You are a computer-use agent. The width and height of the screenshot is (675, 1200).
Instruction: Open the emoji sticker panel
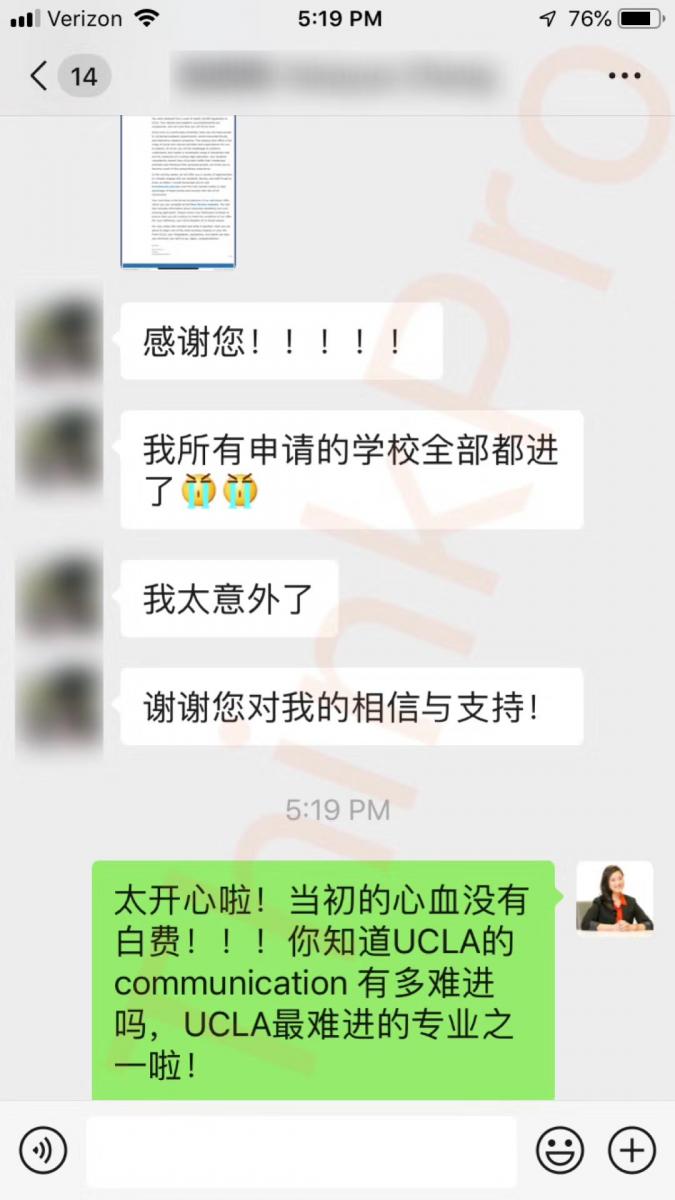(x=560, y=1151)
